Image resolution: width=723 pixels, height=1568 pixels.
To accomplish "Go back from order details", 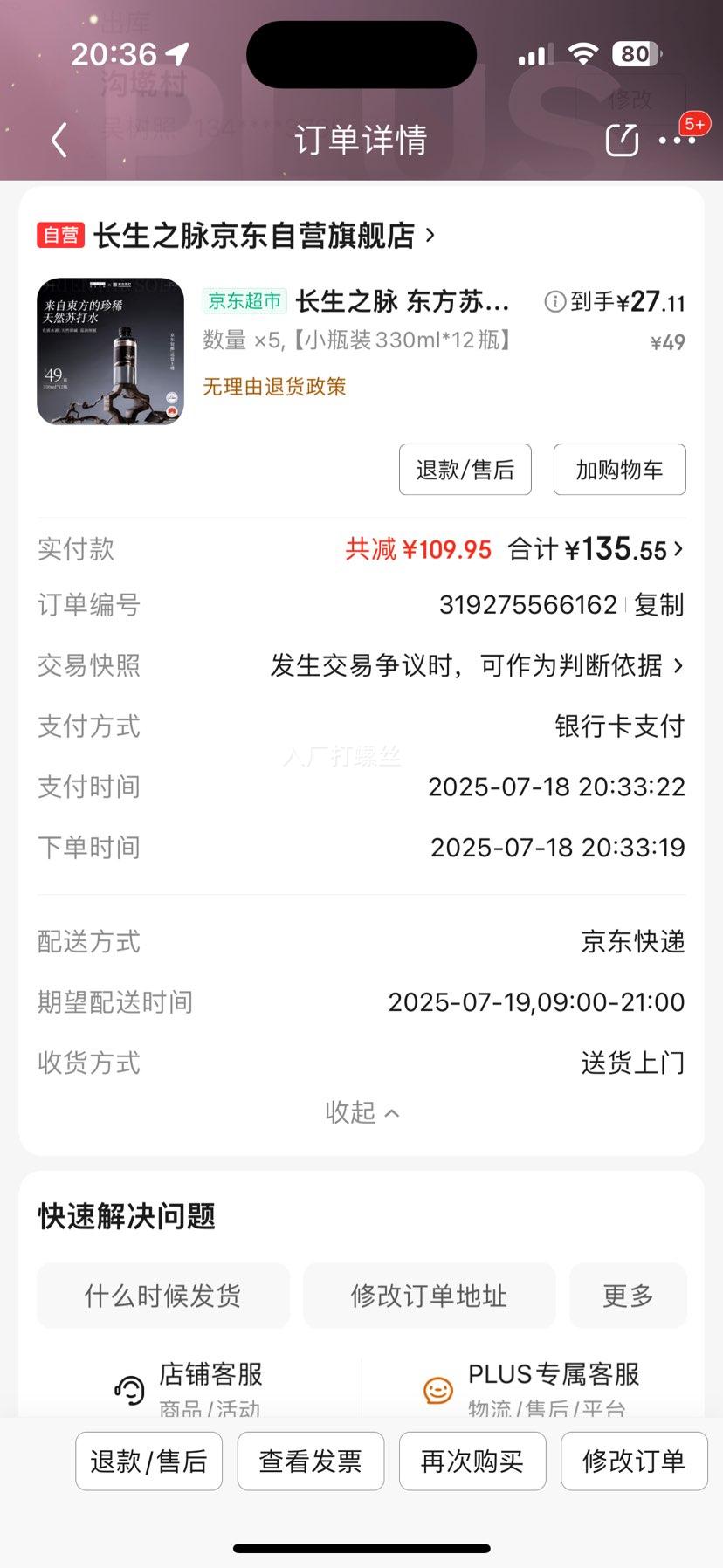I will click(x=59, y=140).
